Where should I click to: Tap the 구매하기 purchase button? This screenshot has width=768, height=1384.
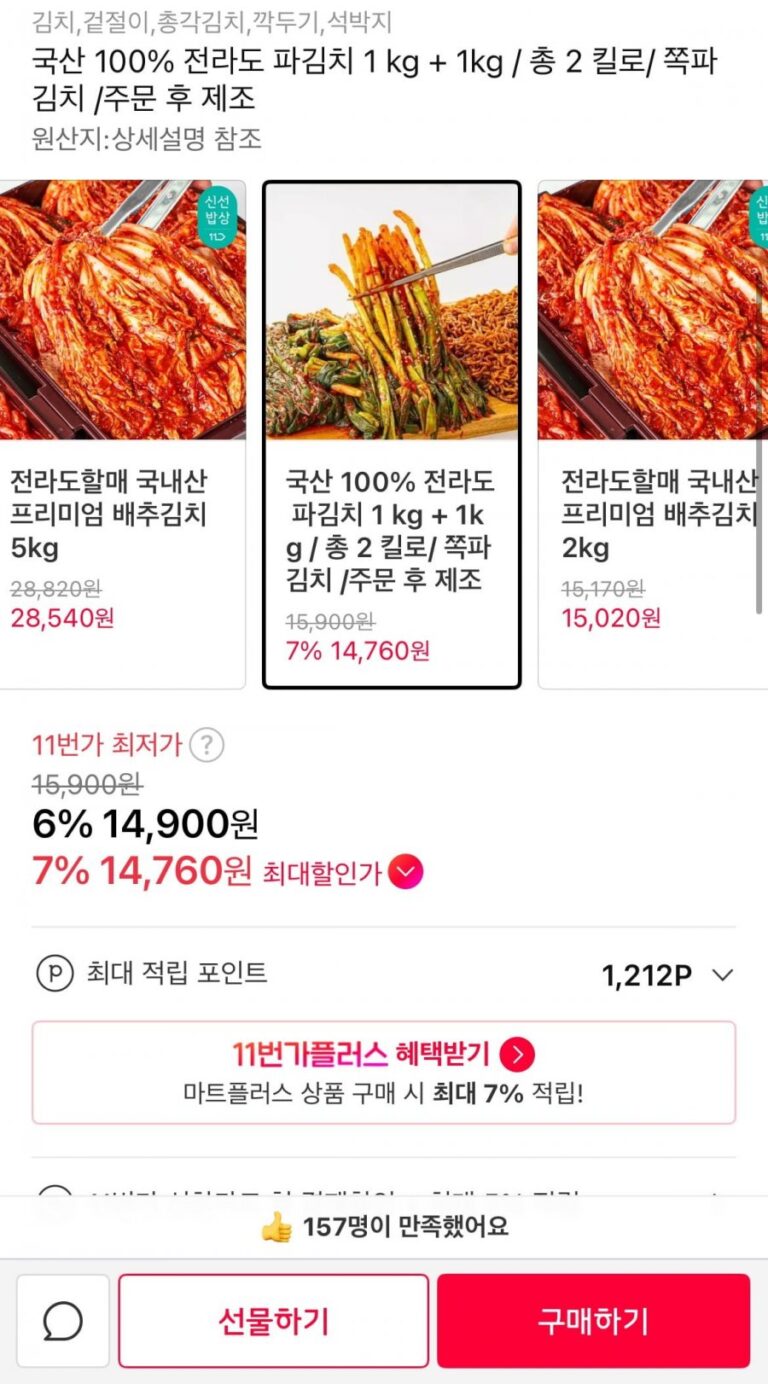pyautogui.click(x=593, y=1321)
